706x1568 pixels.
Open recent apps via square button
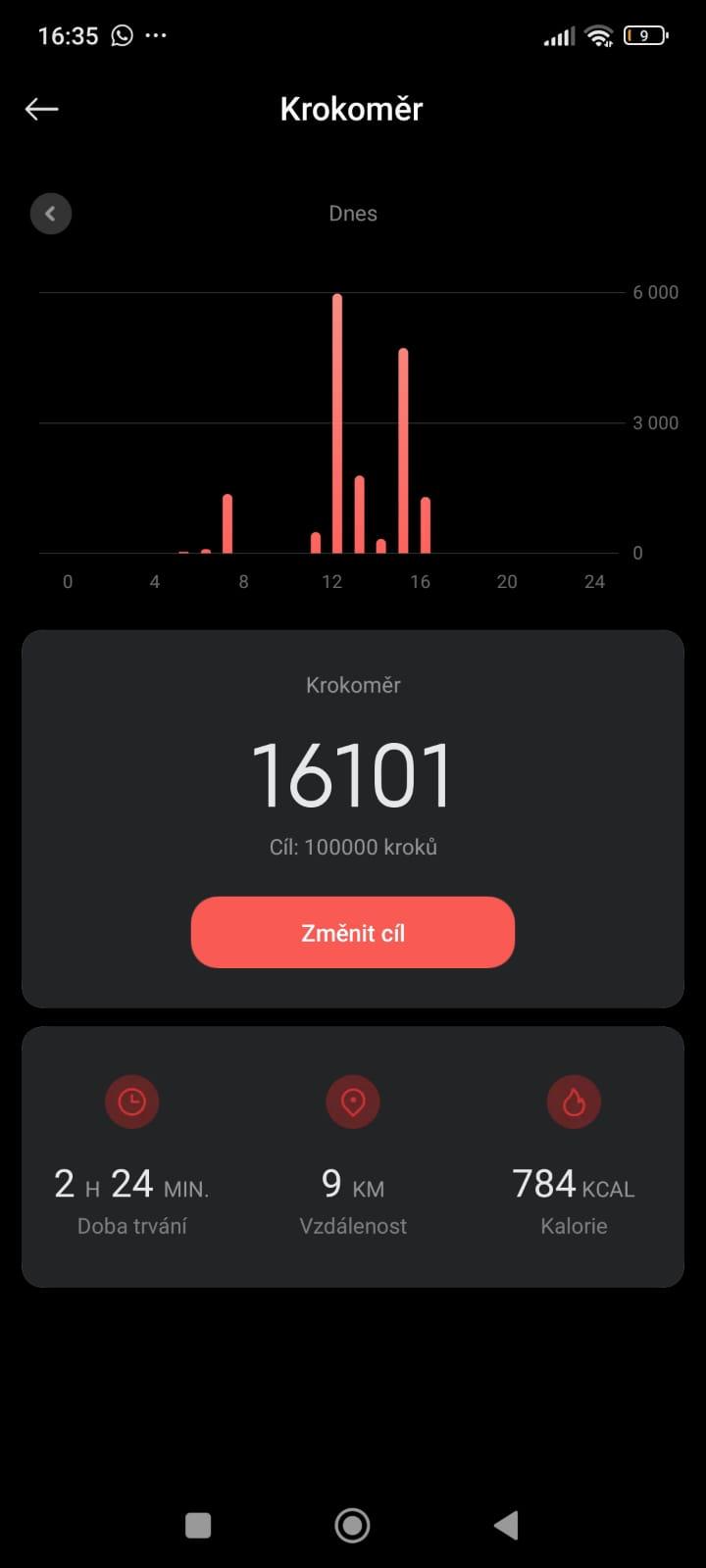pos(198,1525)
